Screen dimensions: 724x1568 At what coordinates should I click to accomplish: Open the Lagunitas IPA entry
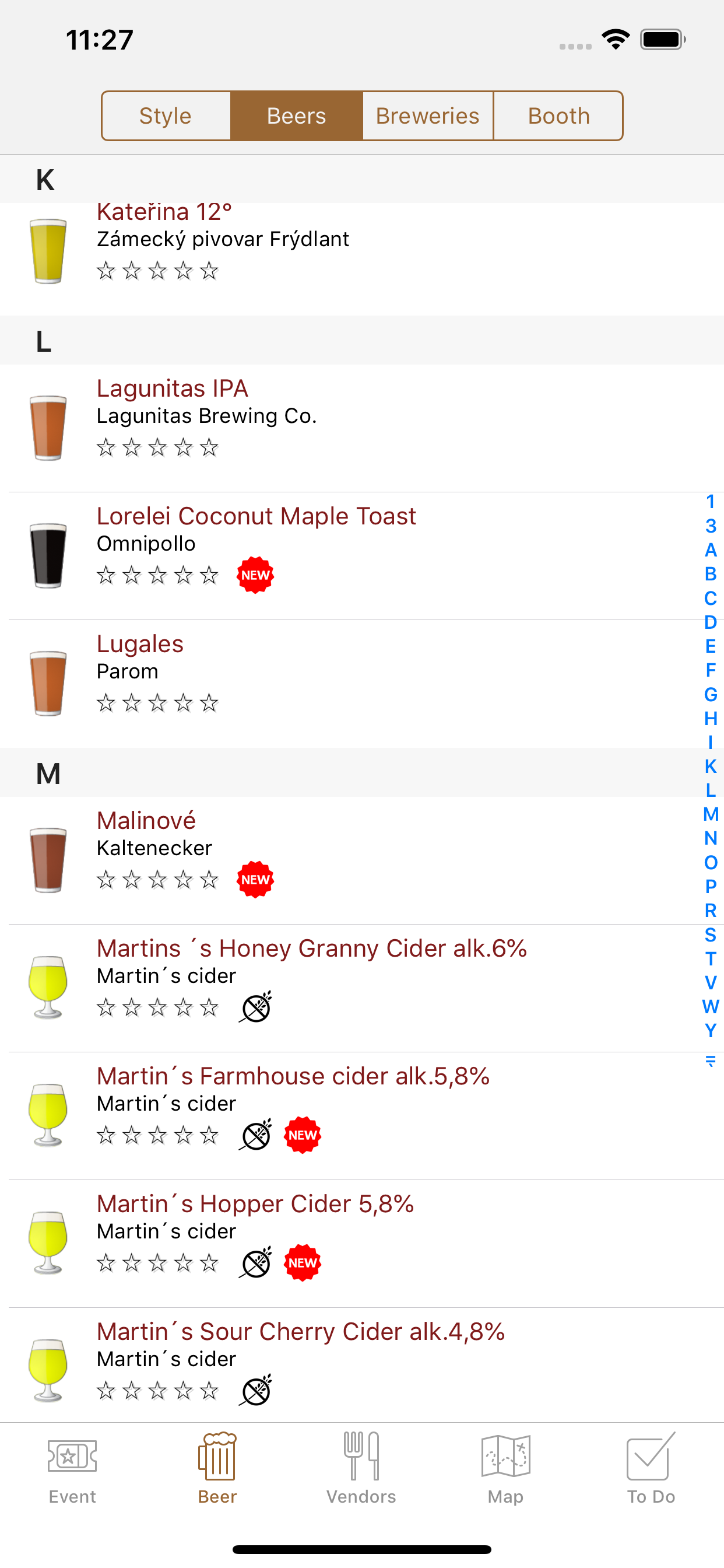pyautogui.click(x=362, y=428)
